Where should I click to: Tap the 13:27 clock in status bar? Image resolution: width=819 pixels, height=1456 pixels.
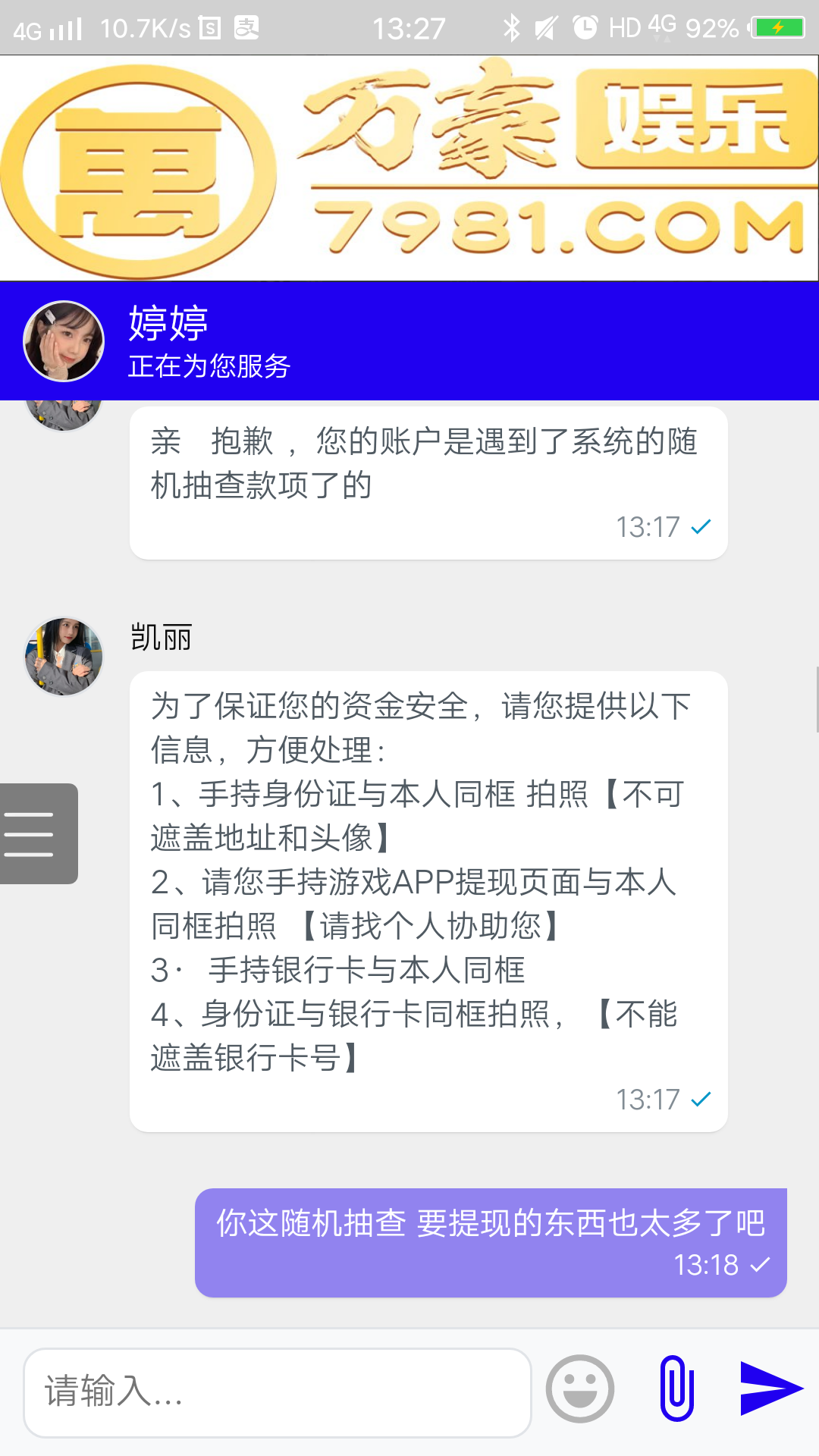pos(409,27)
